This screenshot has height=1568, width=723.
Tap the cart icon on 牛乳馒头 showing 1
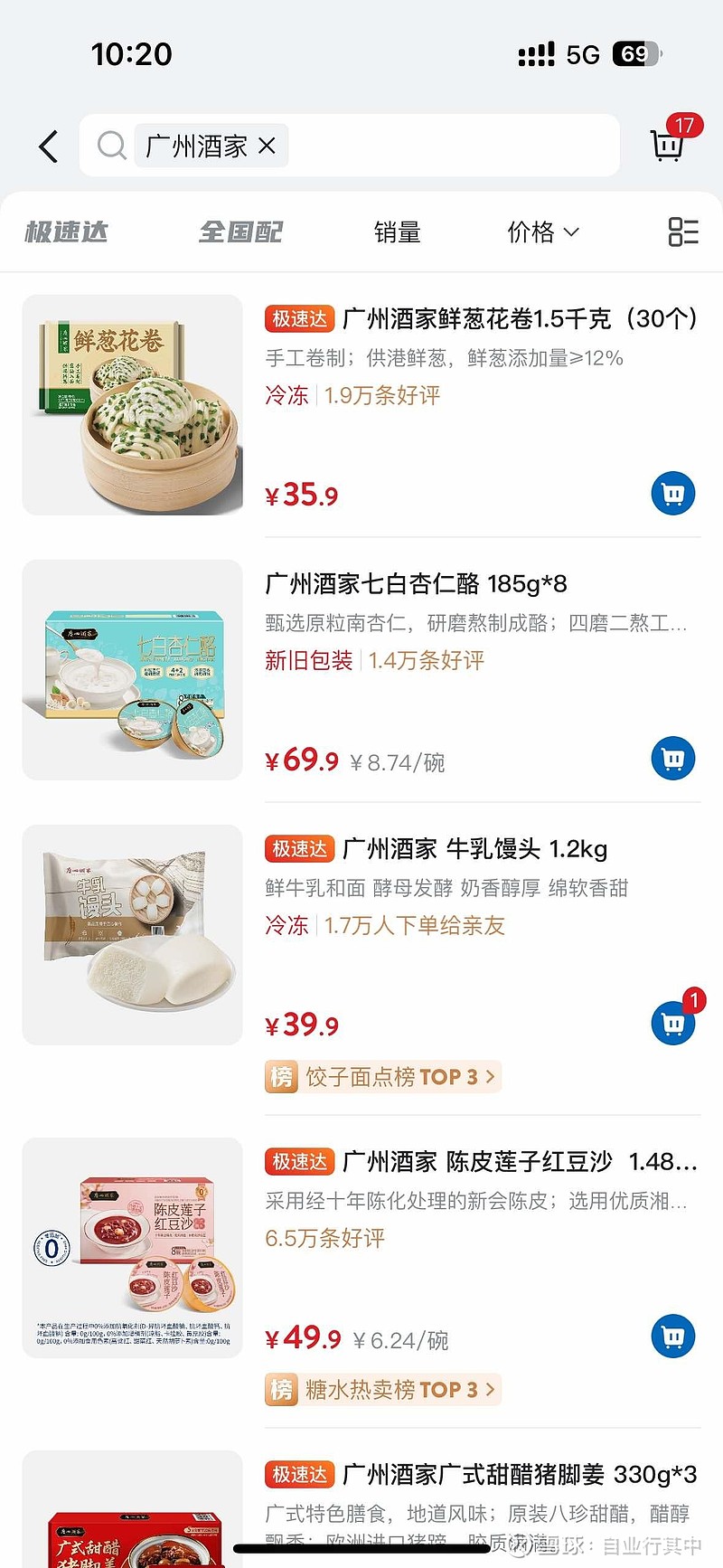(672, 1025)
